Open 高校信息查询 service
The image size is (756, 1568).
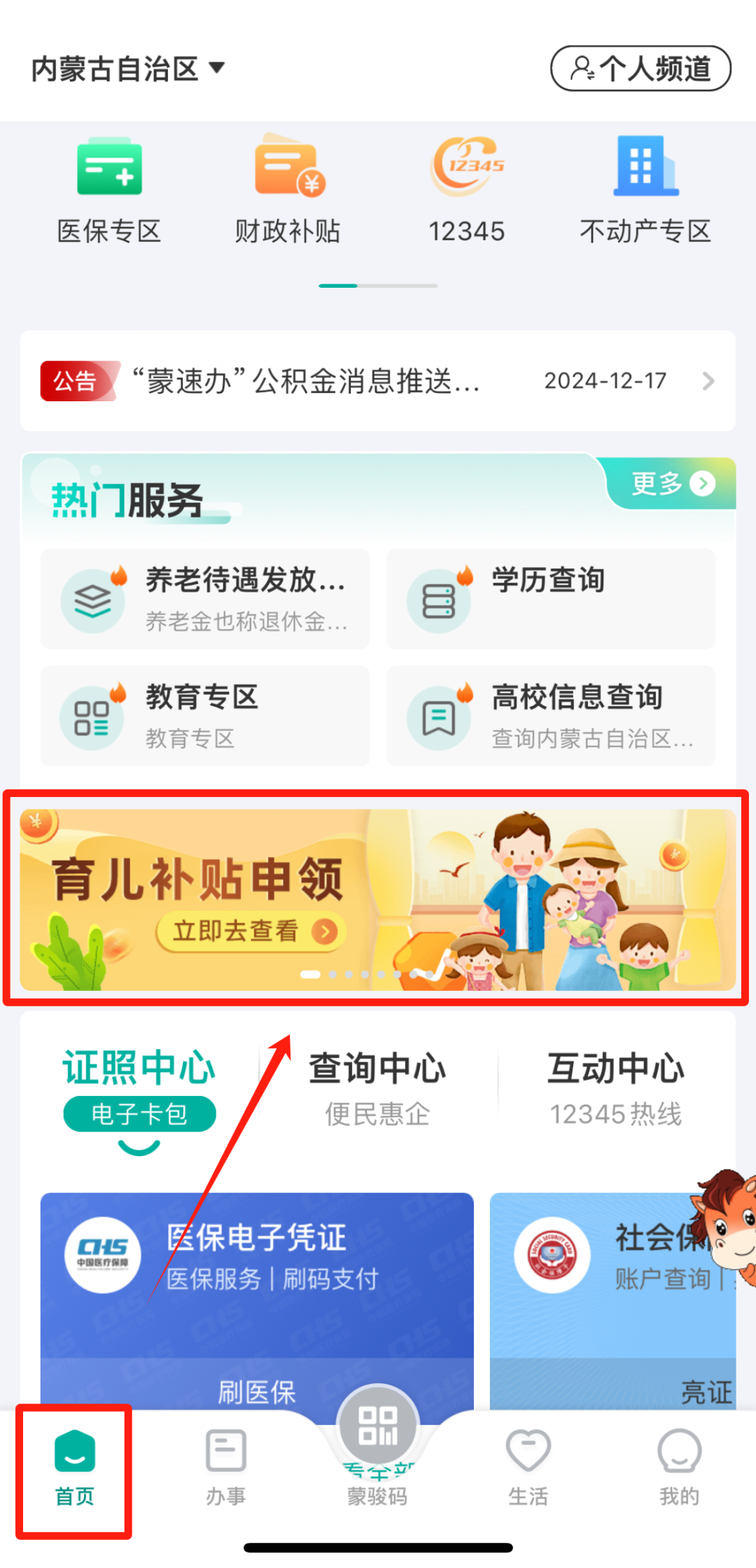pos(551,716)
